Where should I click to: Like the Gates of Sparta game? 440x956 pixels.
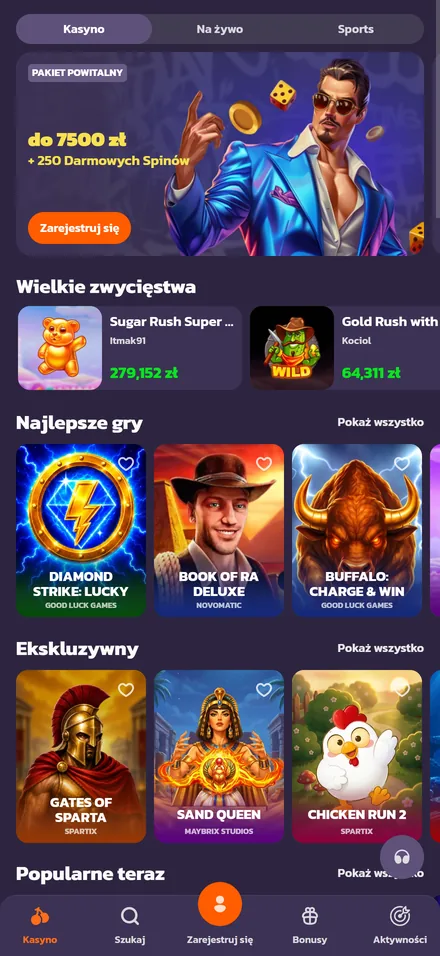[126, 690]
